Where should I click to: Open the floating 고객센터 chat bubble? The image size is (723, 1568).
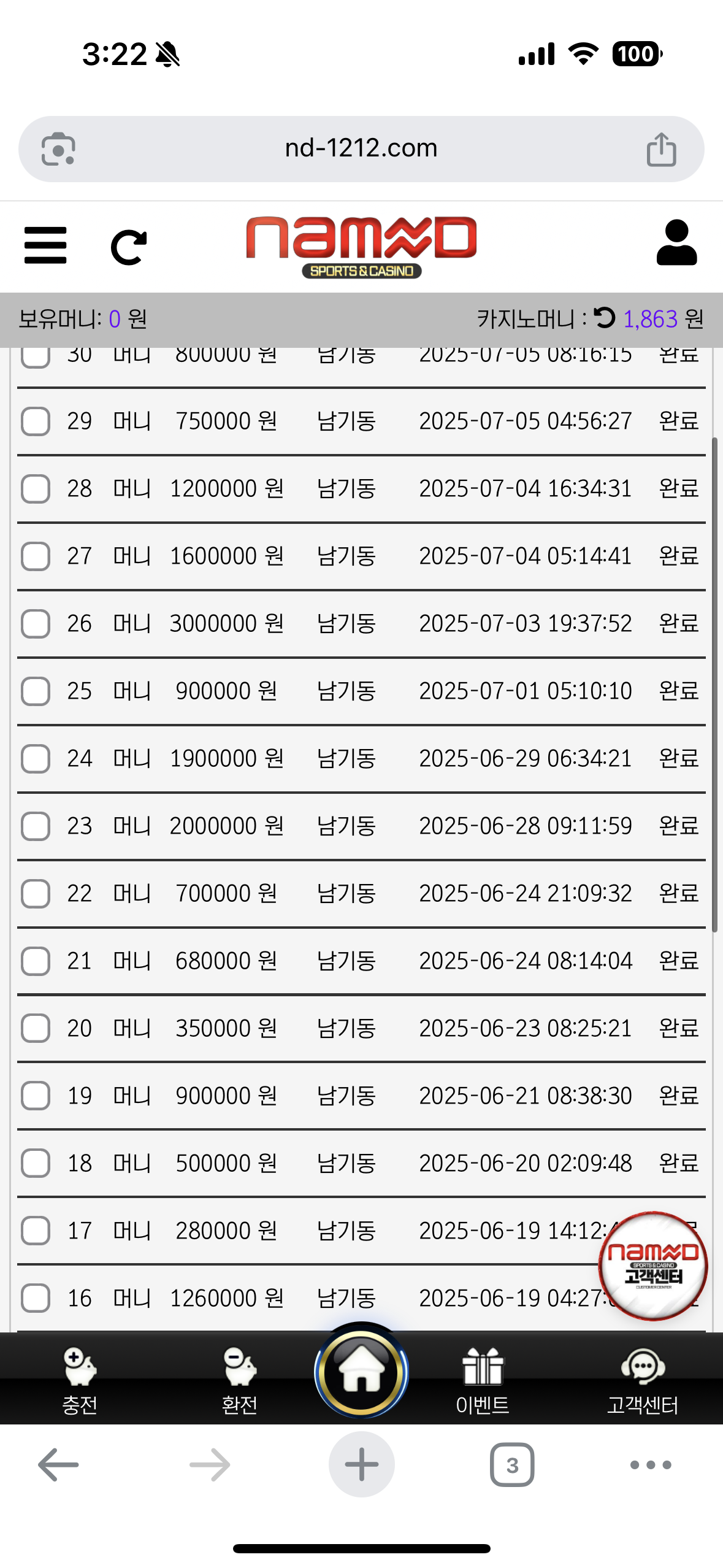coord(653,1266)
